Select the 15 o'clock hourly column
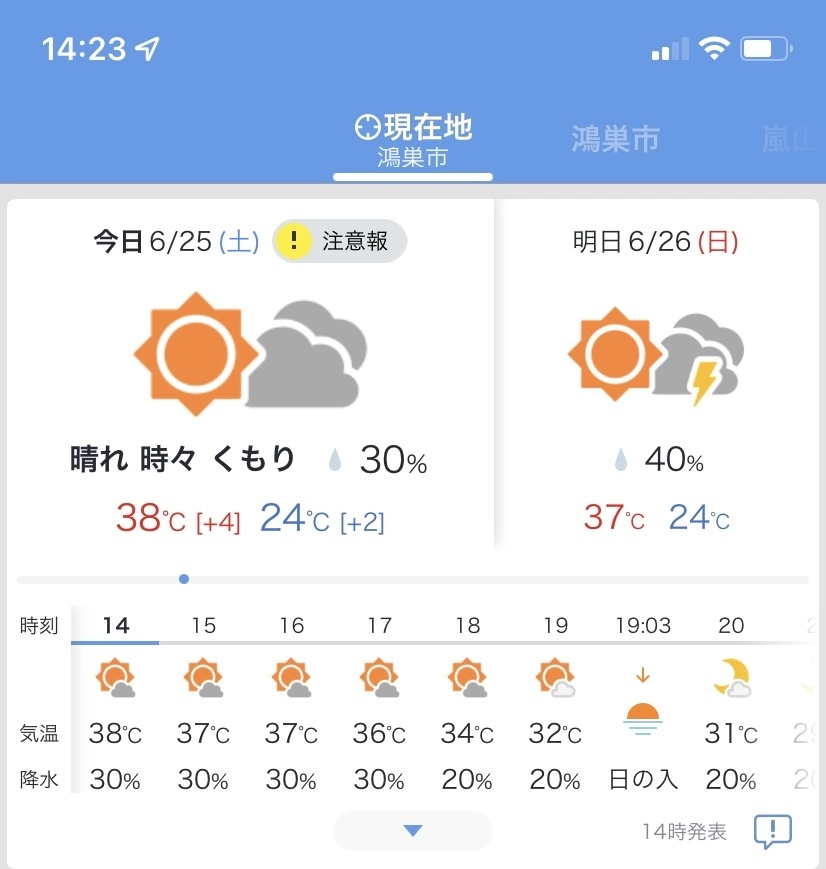Screen dimensions: 826x869 click(204, 700)
